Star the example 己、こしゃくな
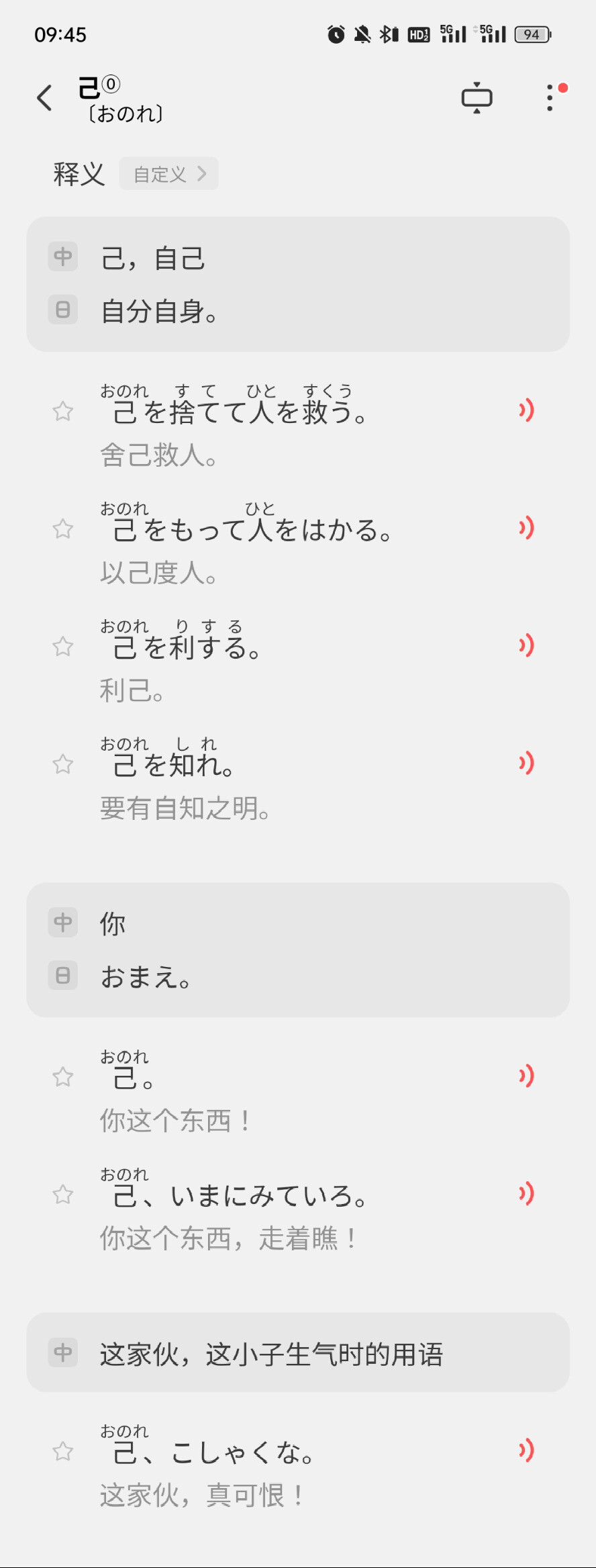 tap(63, 1452)
